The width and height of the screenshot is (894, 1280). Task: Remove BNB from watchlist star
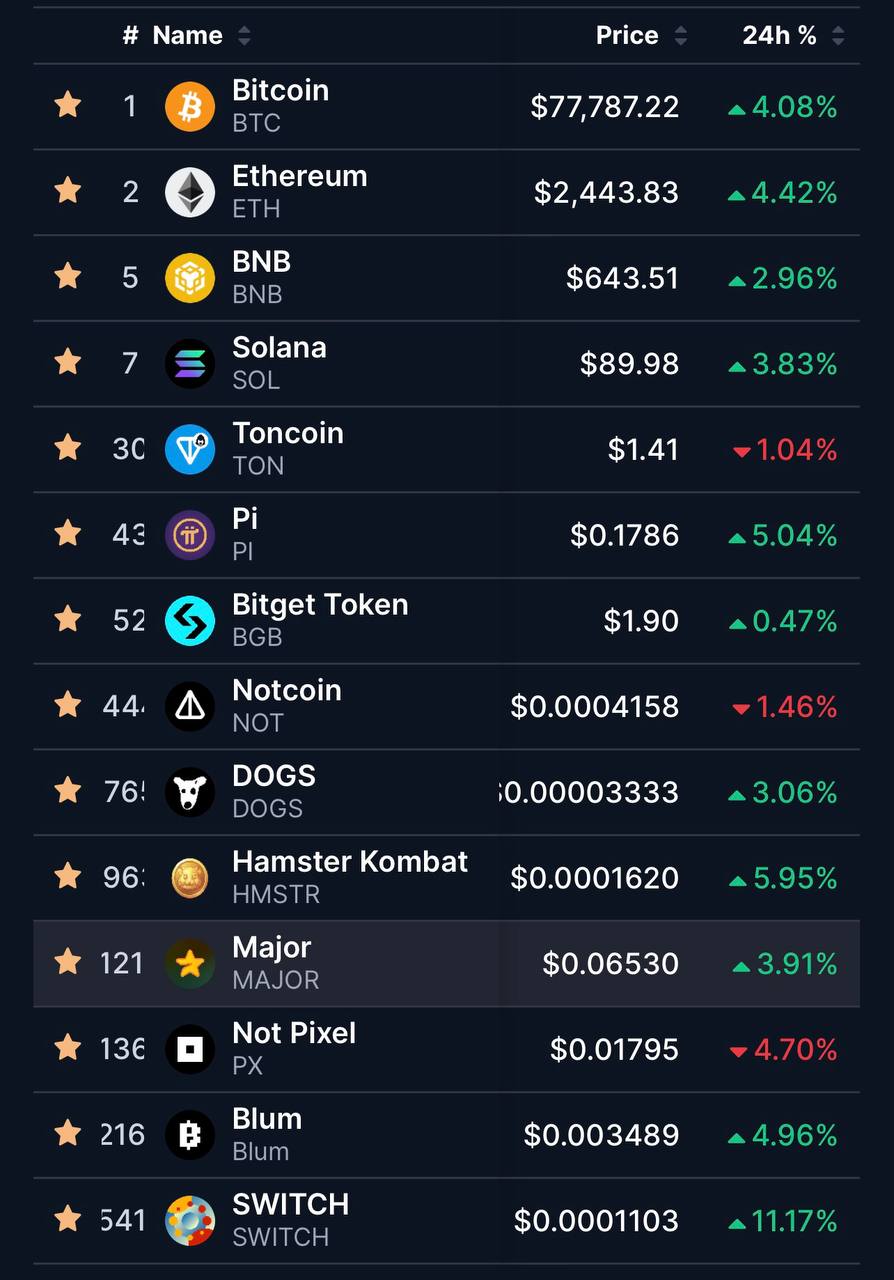68,276
